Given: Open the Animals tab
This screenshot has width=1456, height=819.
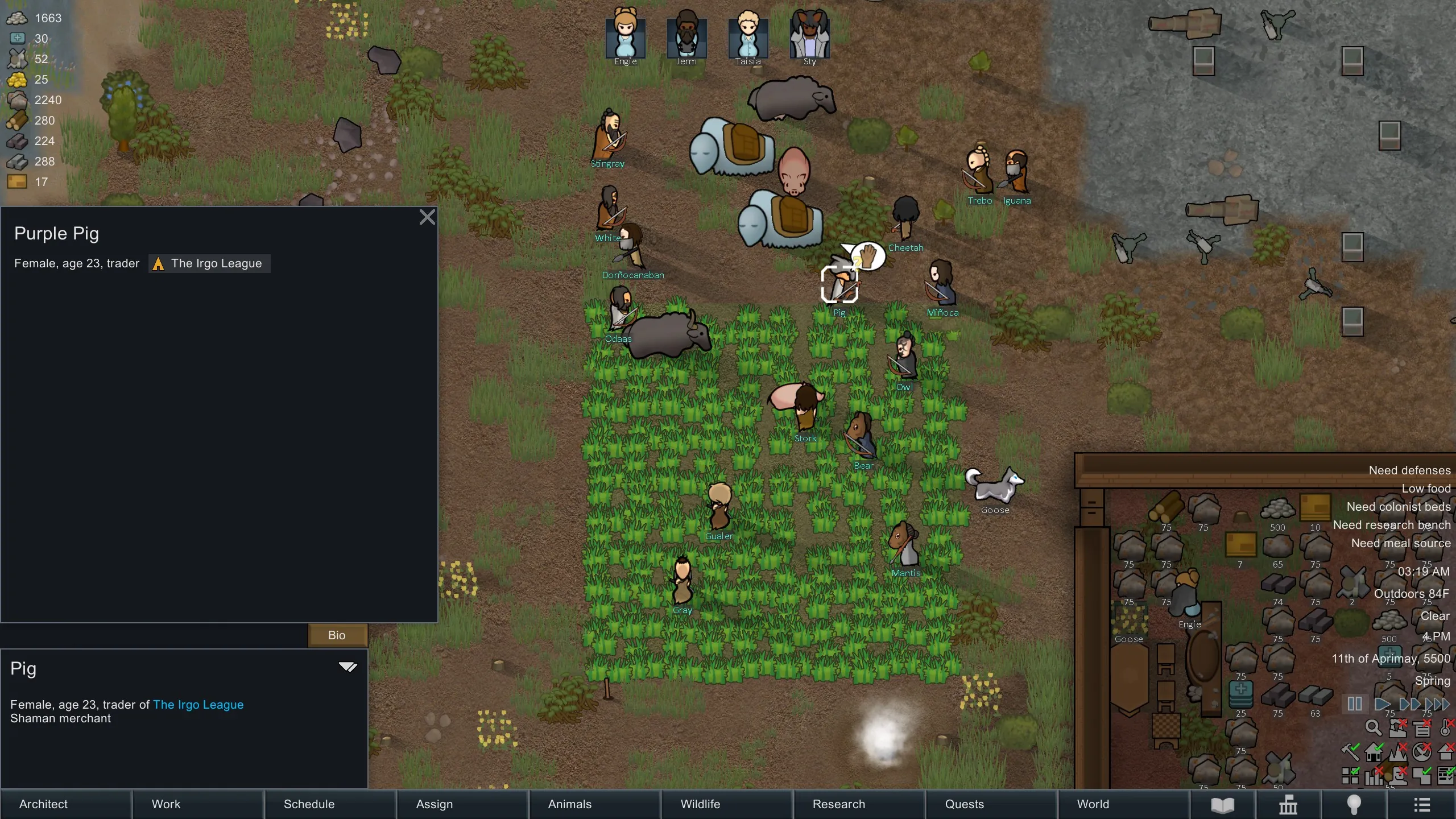Looking at the screenshot, I should tap(594, 804).
